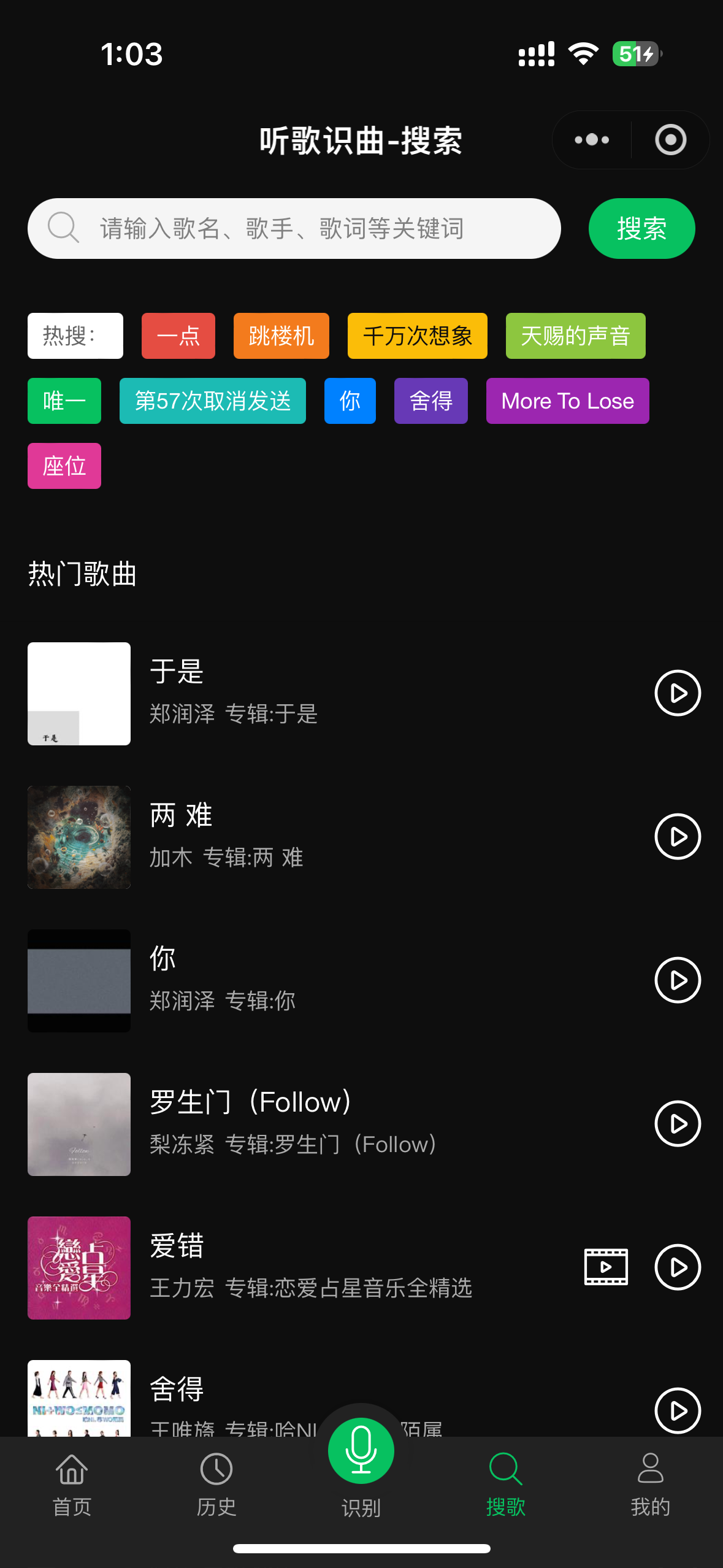Screen dimensions: 723x1568
Task: Open the mini program more-options menu
Action: [592, 140]
